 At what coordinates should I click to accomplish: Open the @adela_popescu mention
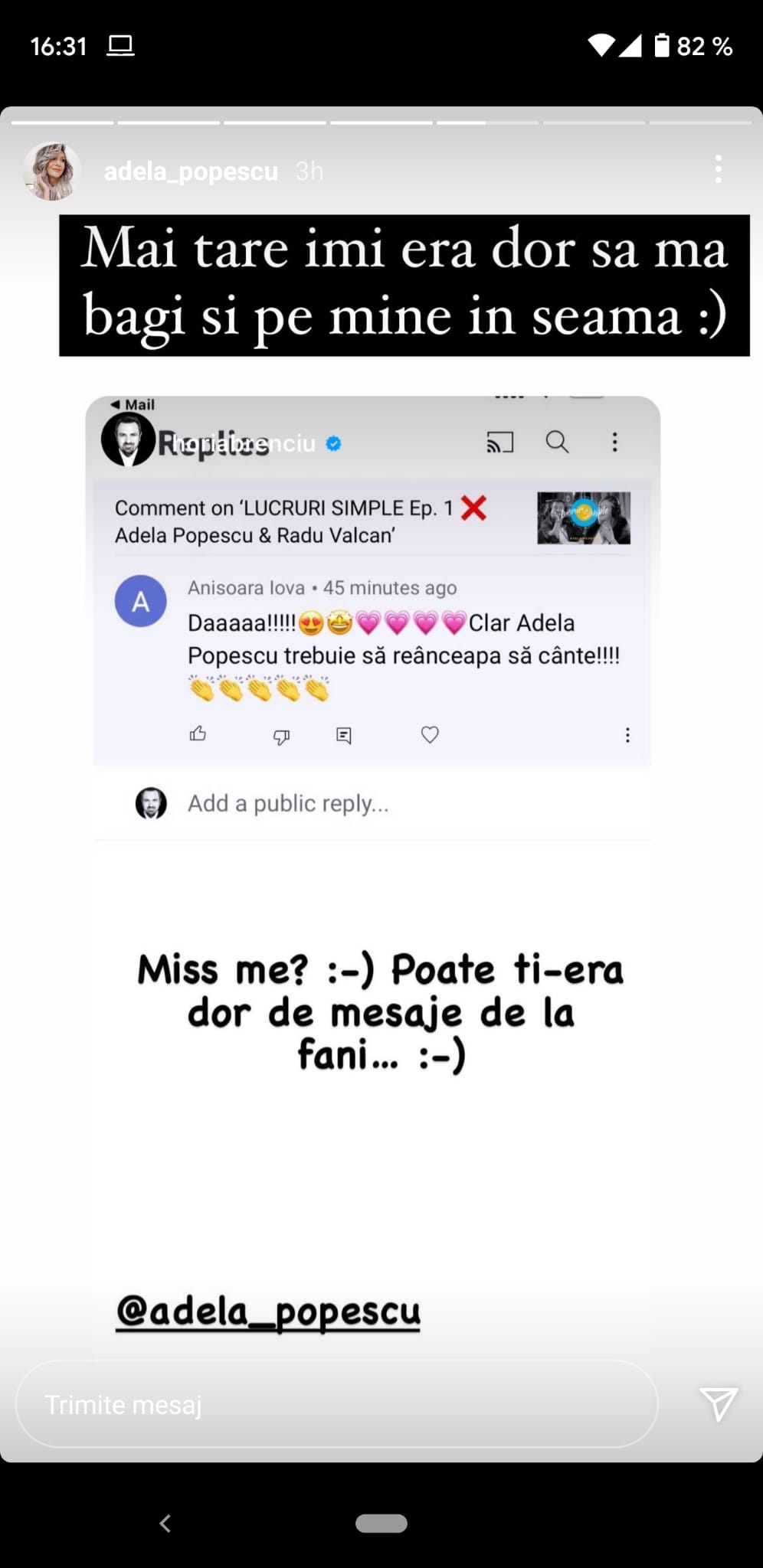click(x=268, y=1311)
